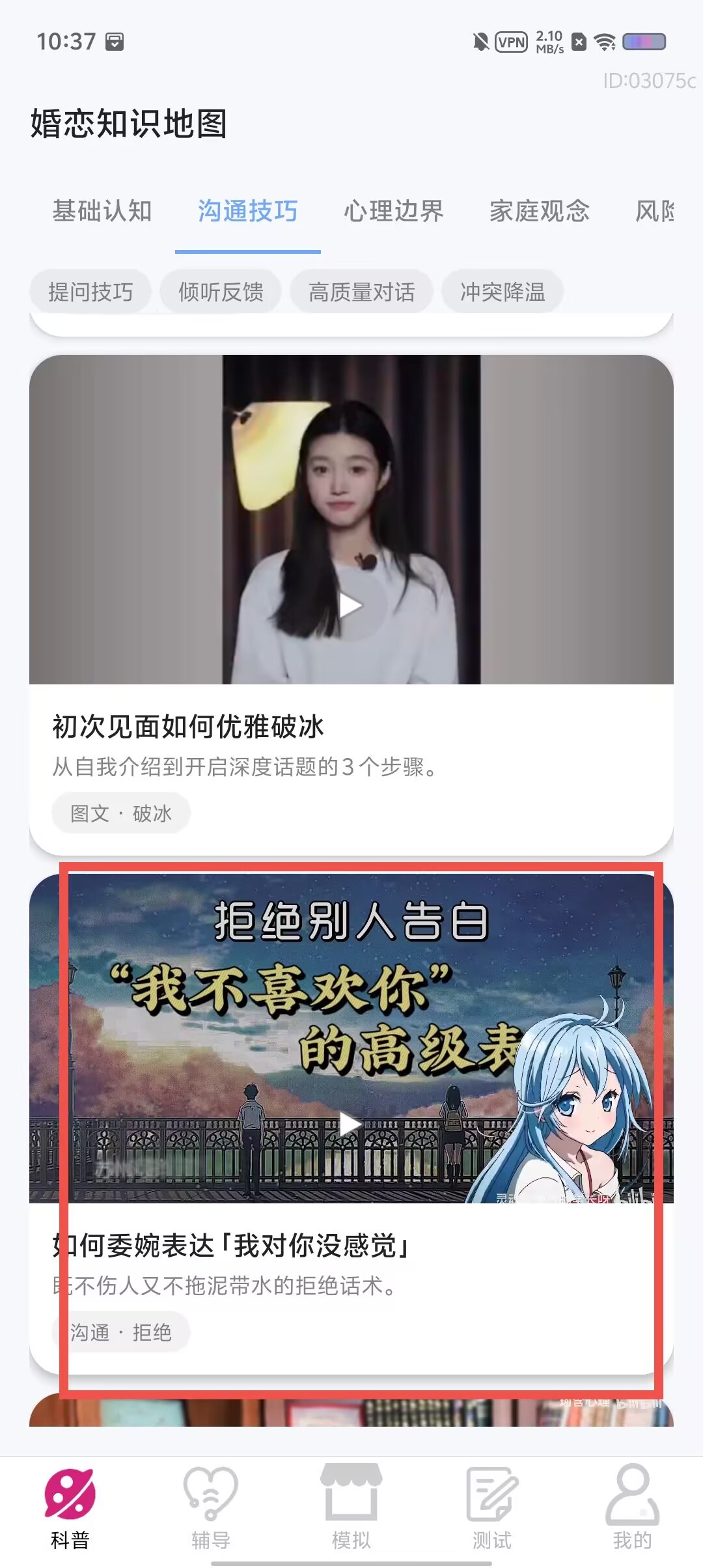Switch to the 家庭观念 tab

click(540, 212)
